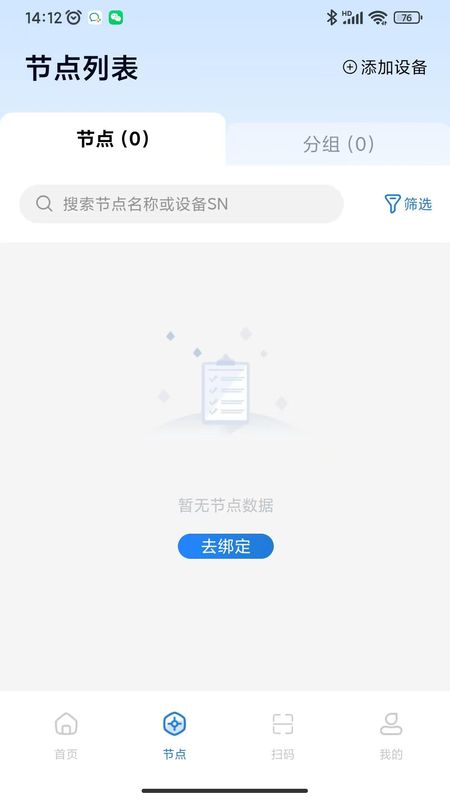Open the 筛选 filter options

point(408,204)
